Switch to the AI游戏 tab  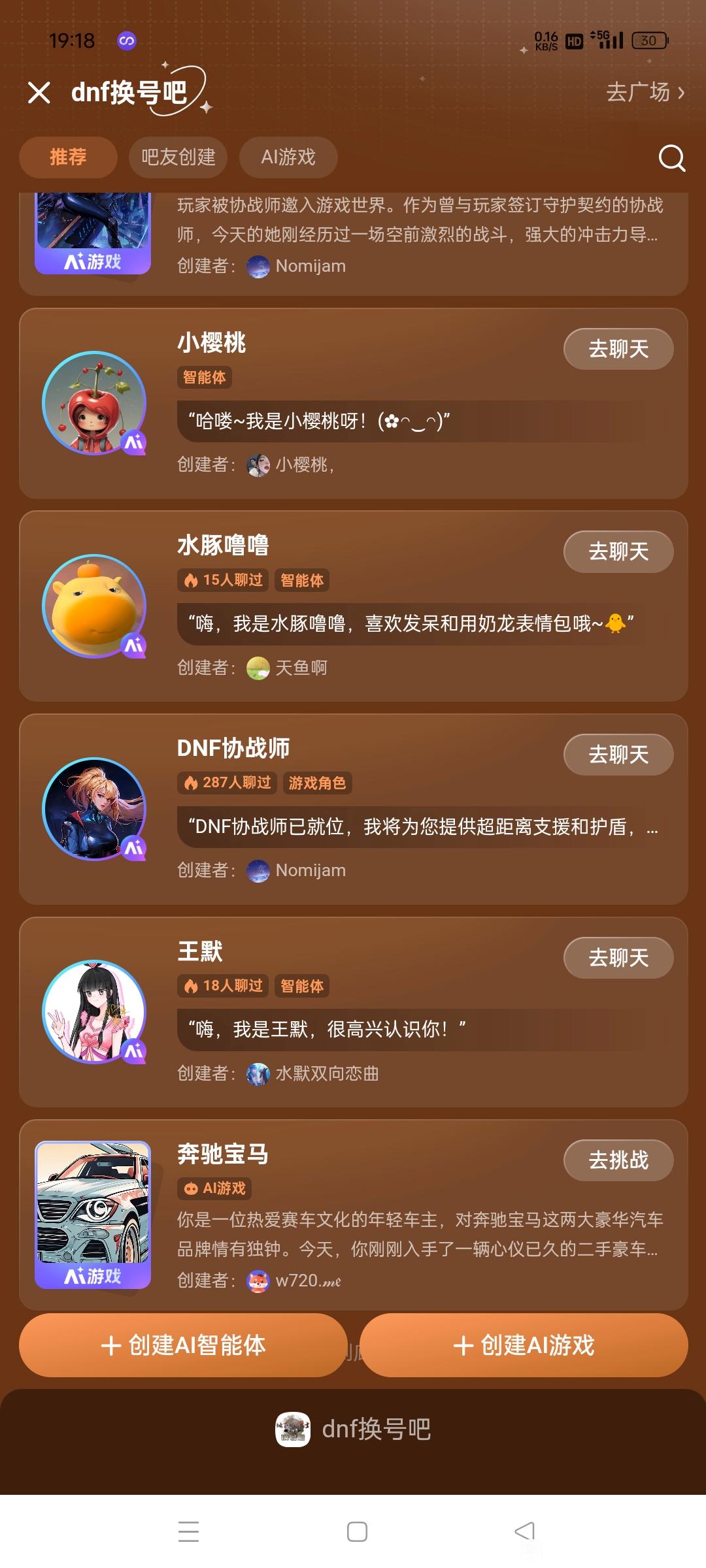[x=288, y=157]
